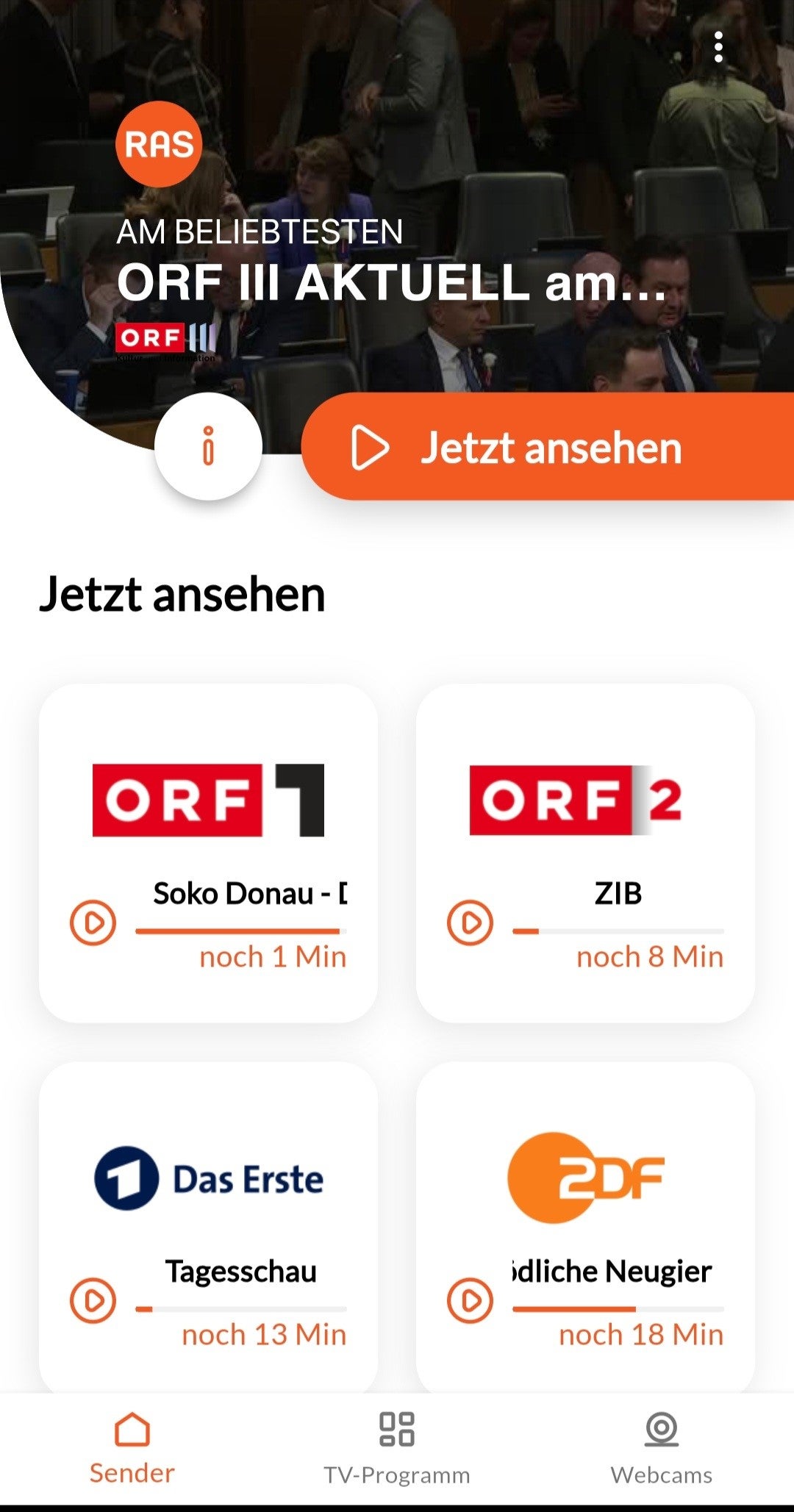Tap the info icon on featured show
794x1512 pixels.
(x=208, y=445)
